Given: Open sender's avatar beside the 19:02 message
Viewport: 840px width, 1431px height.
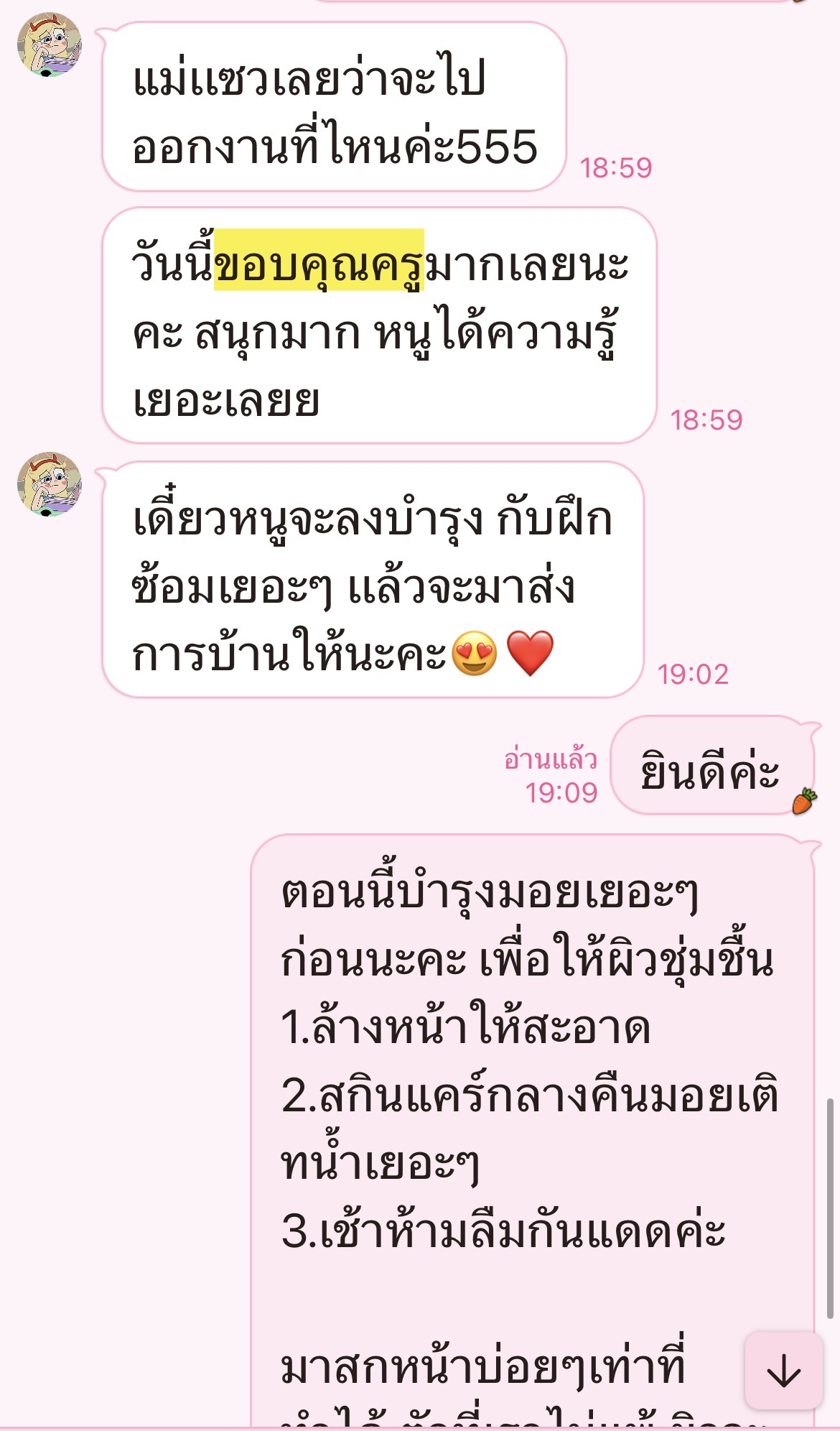Looking at the screenshot, I should pos(49,484).
